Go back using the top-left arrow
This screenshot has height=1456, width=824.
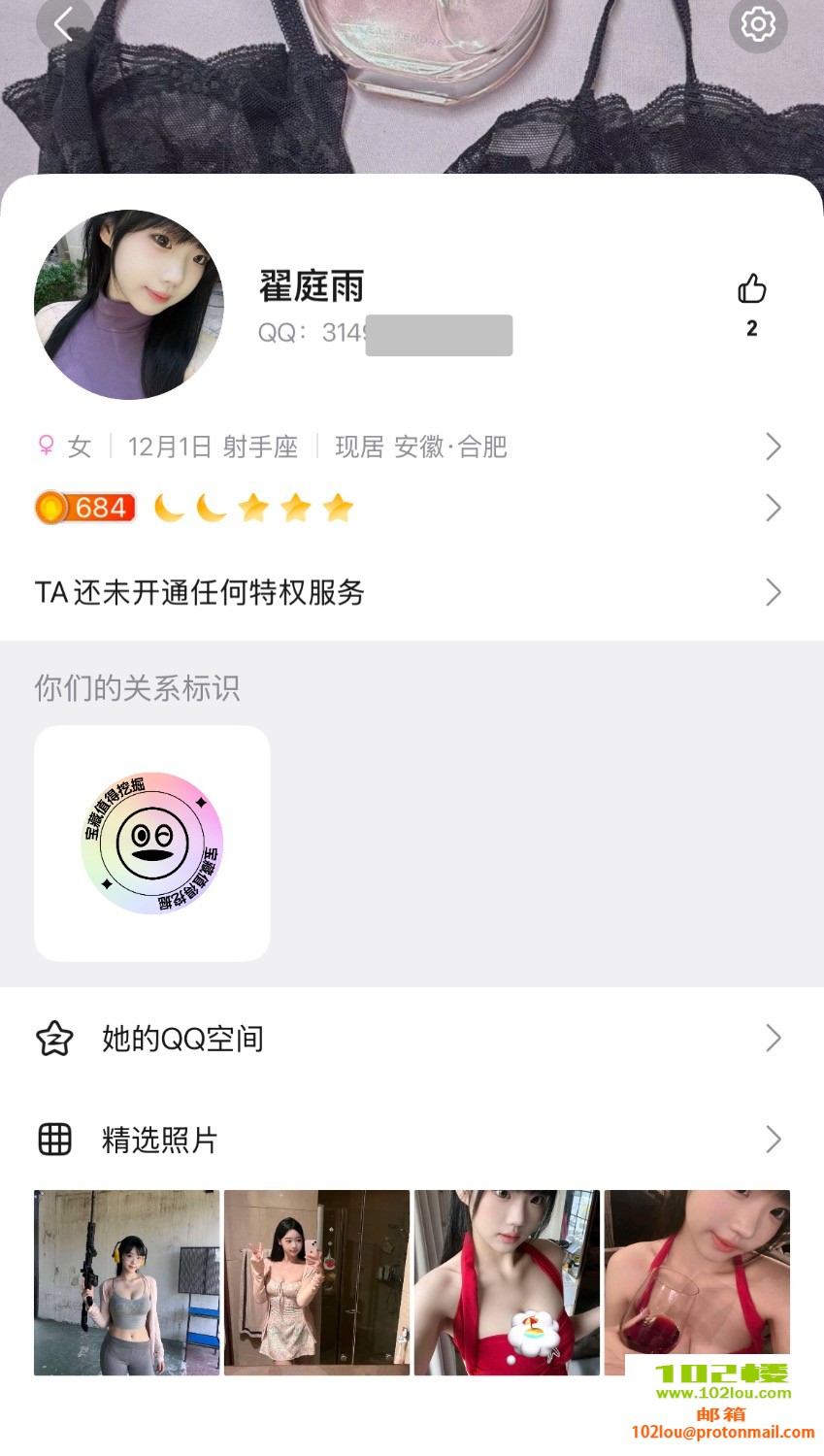click(64, 24)
